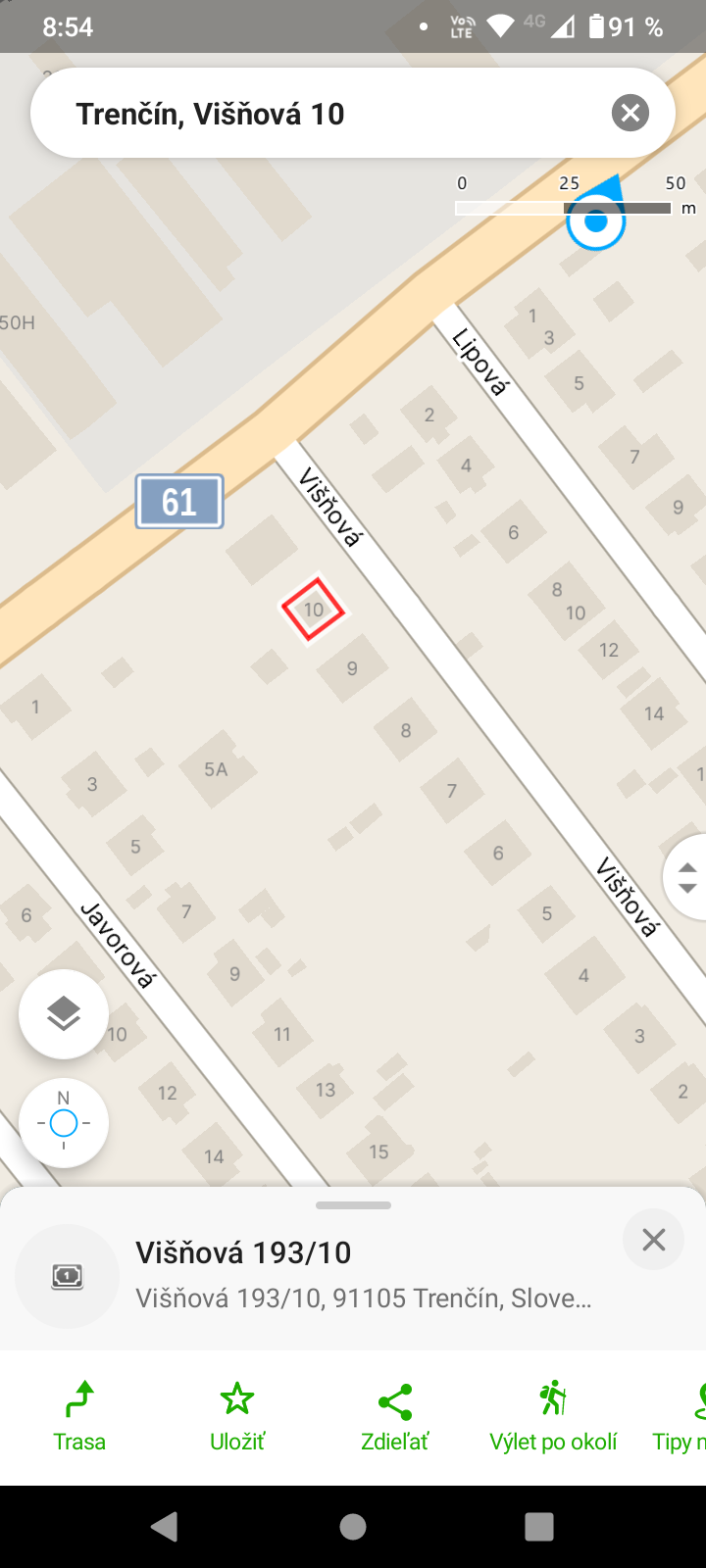Image resolution: width=706 pixels, height=1568 pixels.
Task: Go to the home screen
Action: [x=353, y=1526]
